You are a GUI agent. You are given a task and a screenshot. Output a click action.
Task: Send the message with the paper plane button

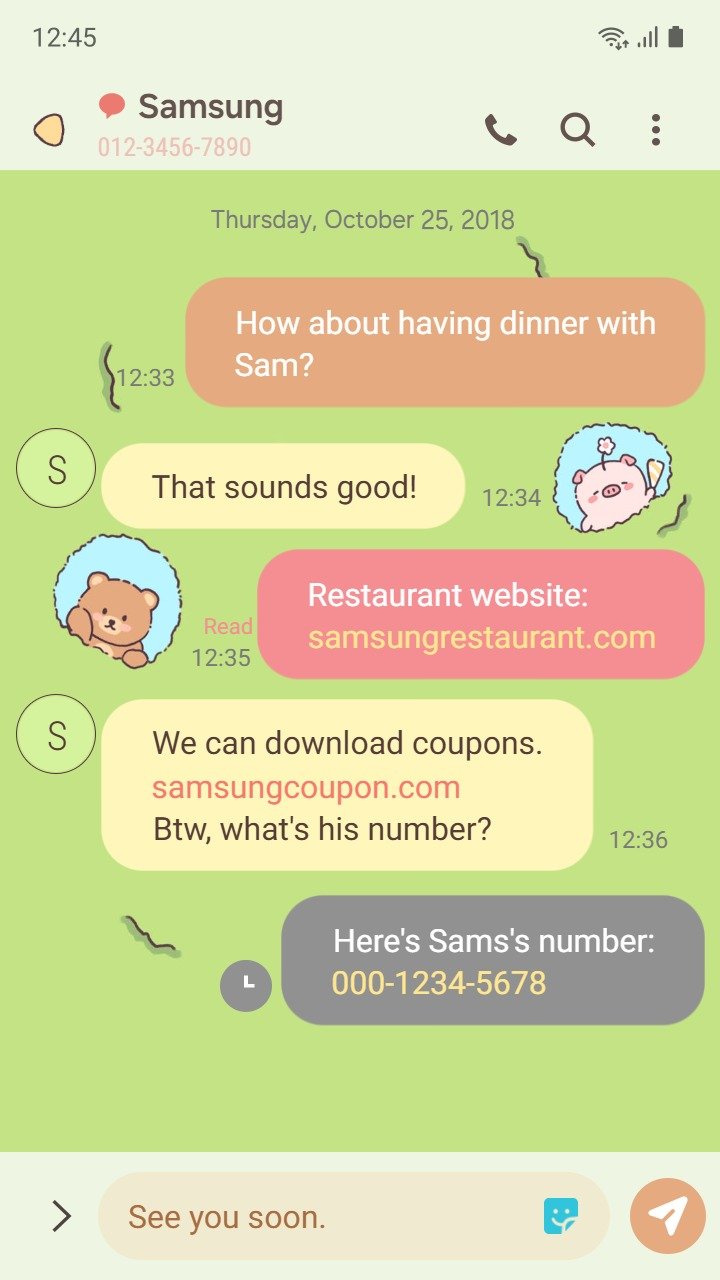pos(667,1216)
